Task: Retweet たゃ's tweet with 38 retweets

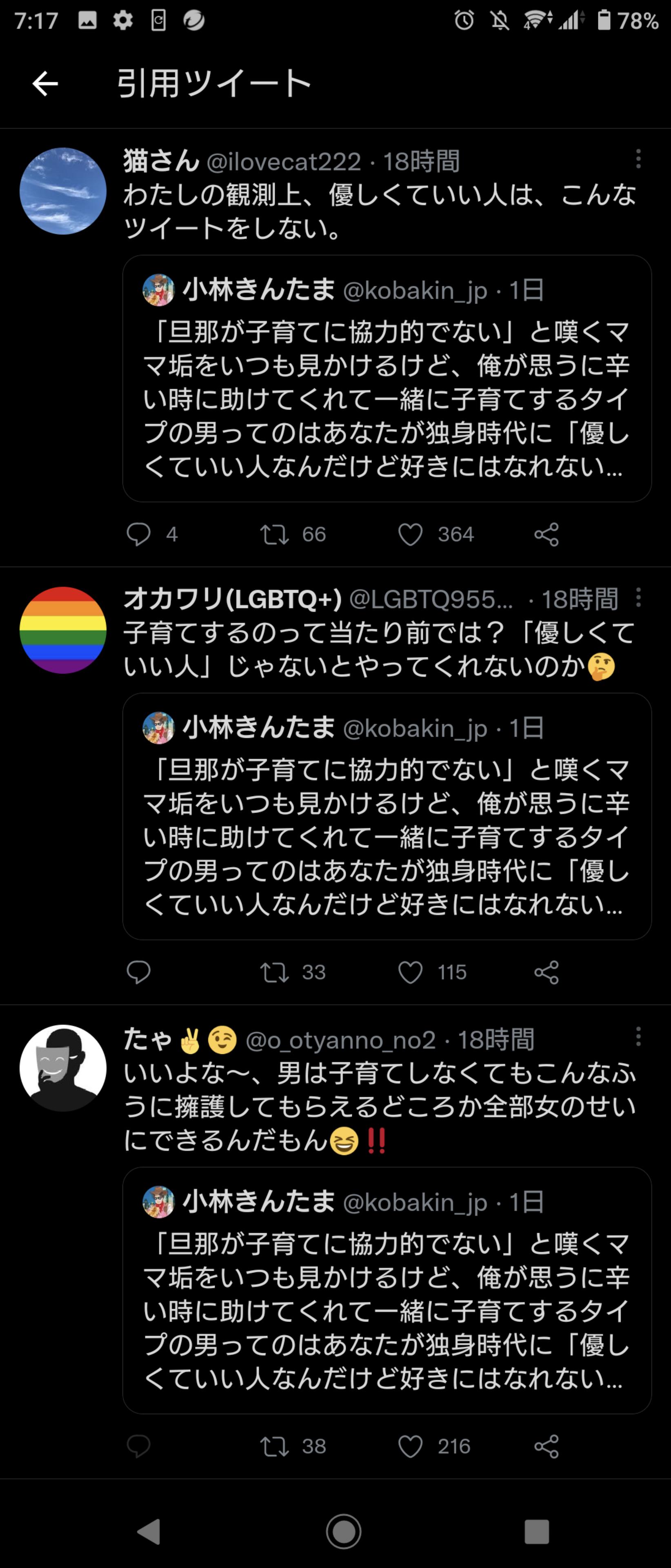Action: tap(274, 1446)
